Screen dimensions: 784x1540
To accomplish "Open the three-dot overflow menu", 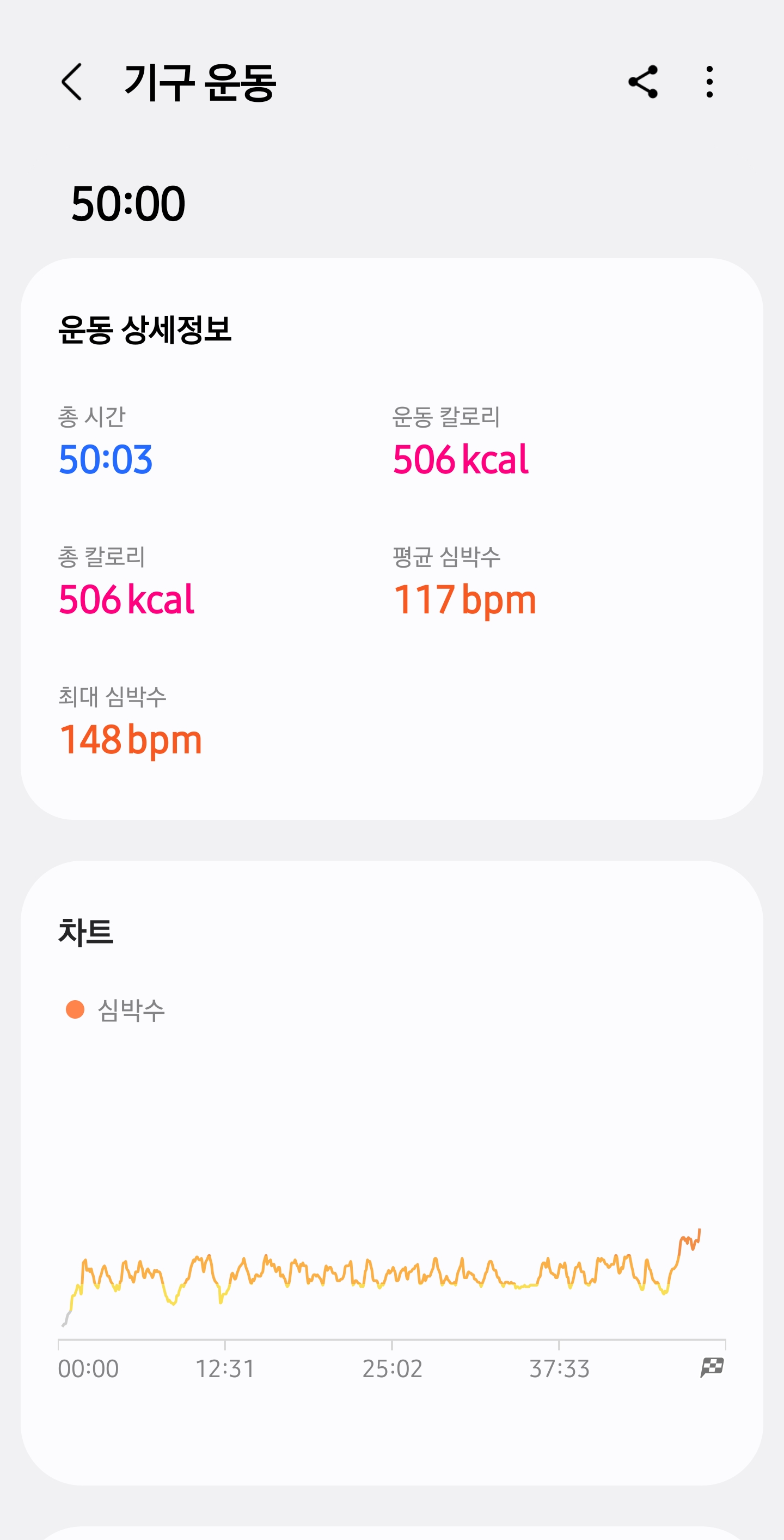I will point(709,82).
